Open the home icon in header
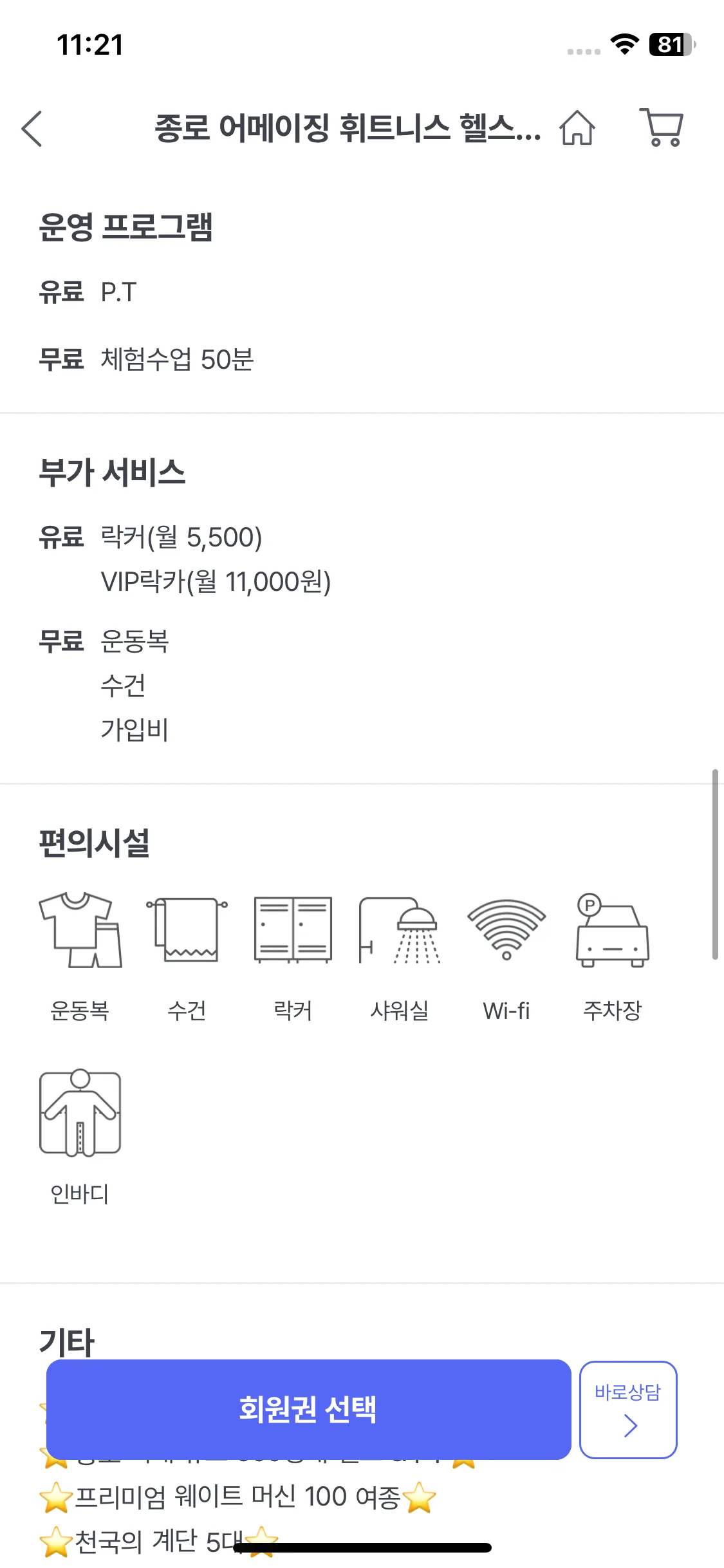Screen dimensions: 724x1568 (577, 128)
